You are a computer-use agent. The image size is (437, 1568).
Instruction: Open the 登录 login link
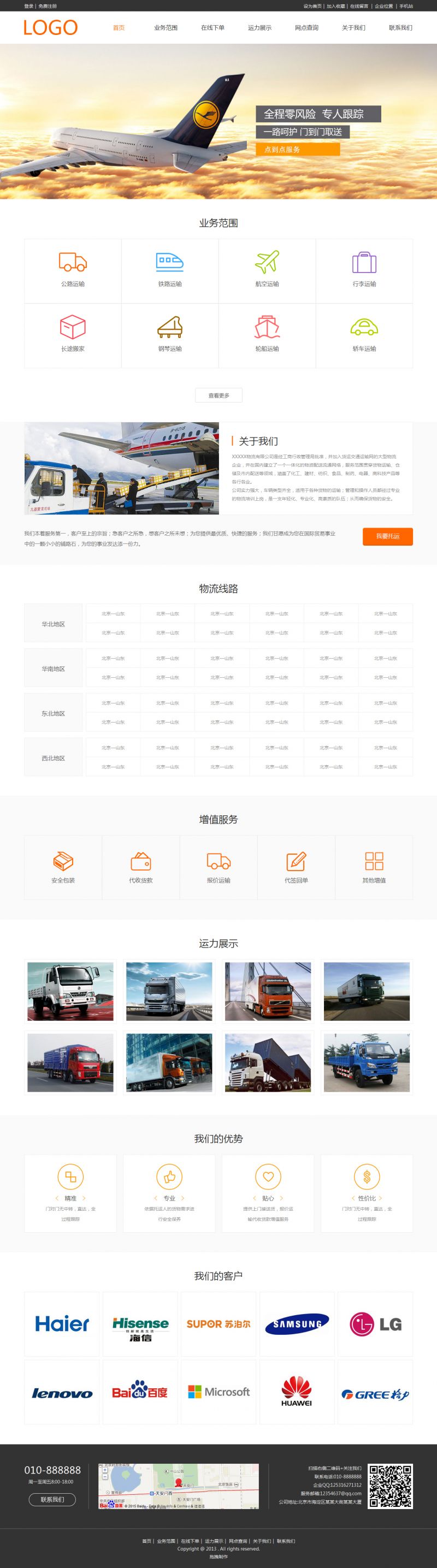pyautogui.click(x=28, y=6)
